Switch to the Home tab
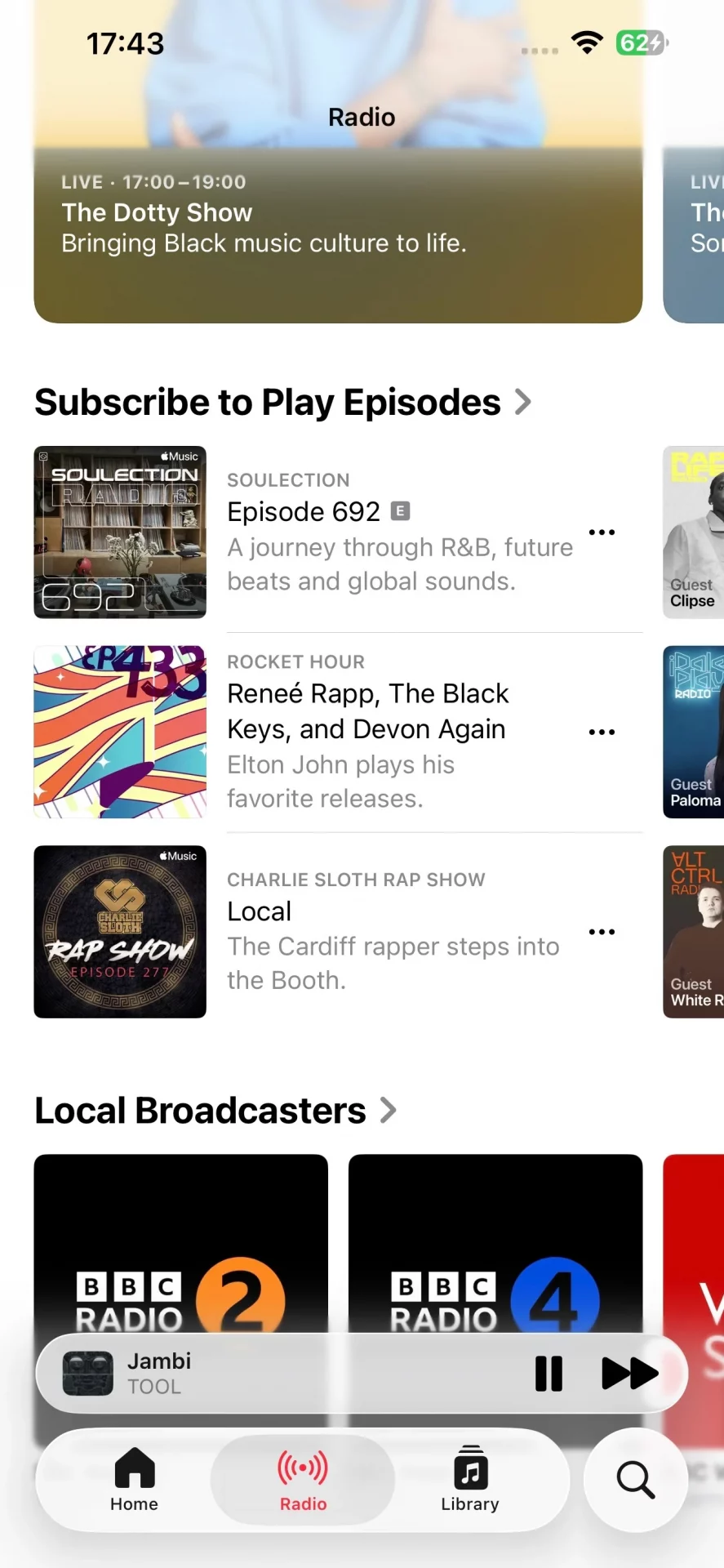Viewport: 724px width, 1568px height. [x=135, y=1479]
